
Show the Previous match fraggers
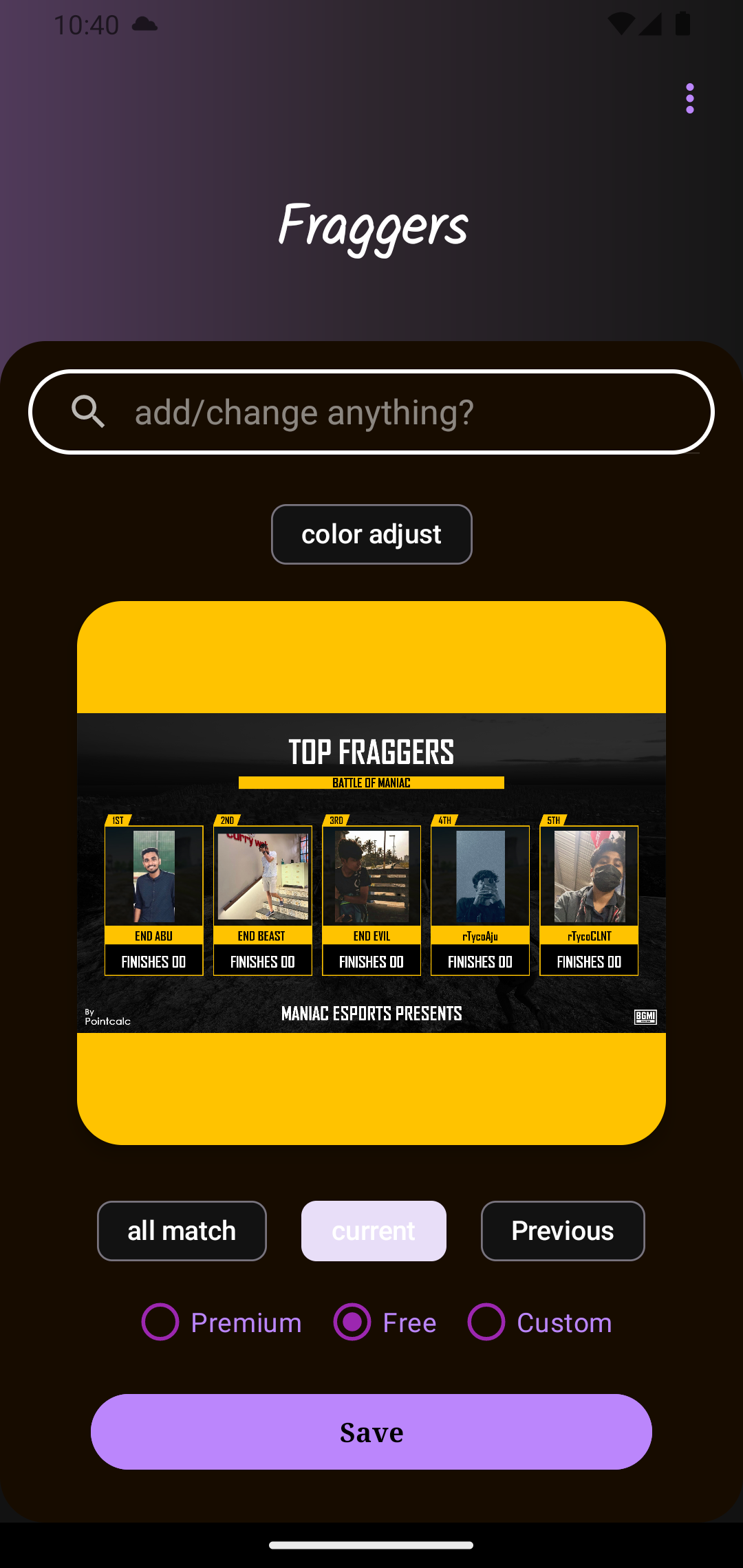click(x=563, y=1231)
